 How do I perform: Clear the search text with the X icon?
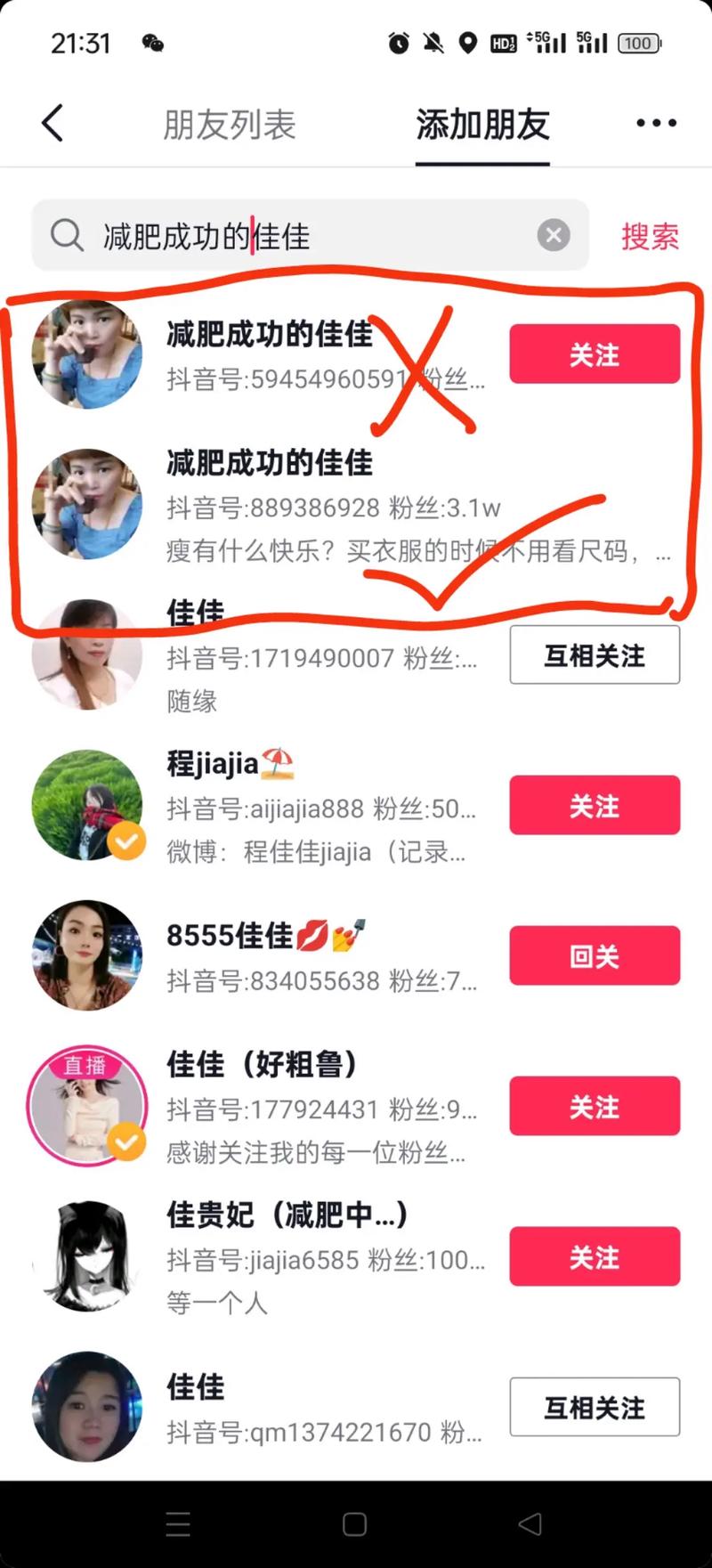(554, 235)
